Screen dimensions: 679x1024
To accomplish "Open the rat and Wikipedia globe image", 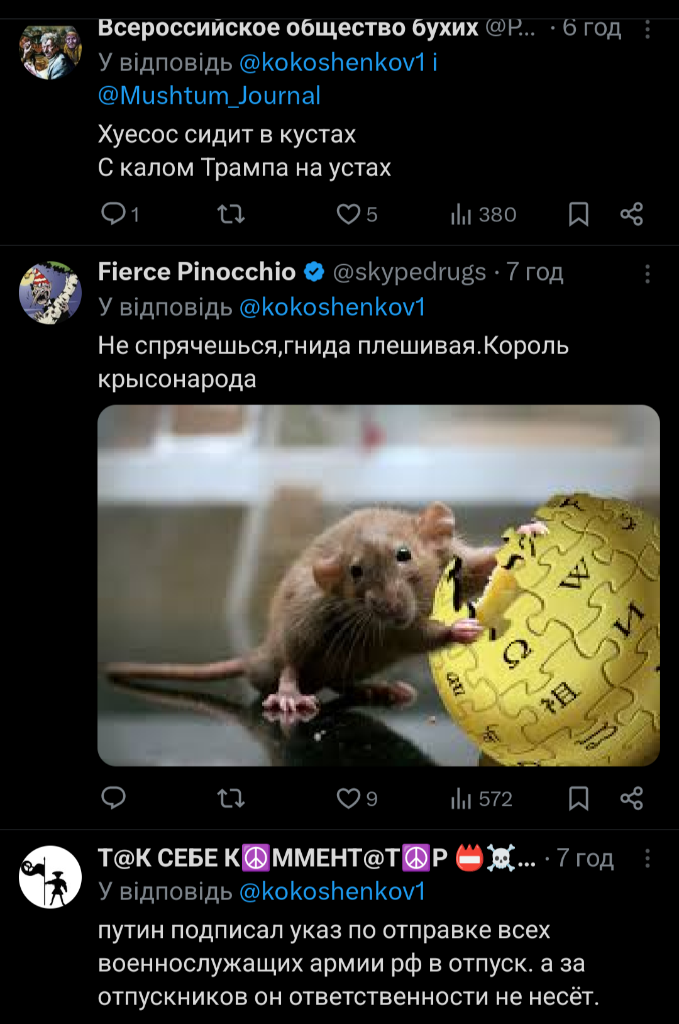I will (378, 585).
